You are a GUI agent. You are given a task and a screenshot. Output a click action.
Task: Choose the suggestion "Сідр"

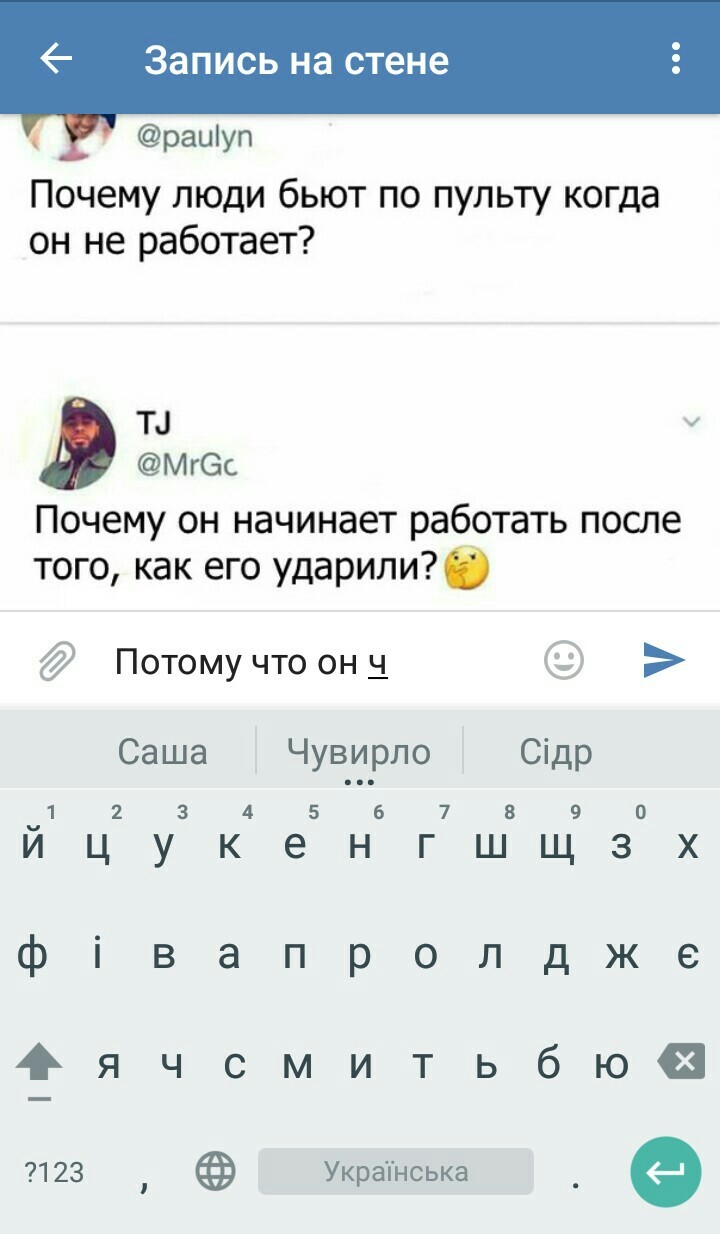556,752
